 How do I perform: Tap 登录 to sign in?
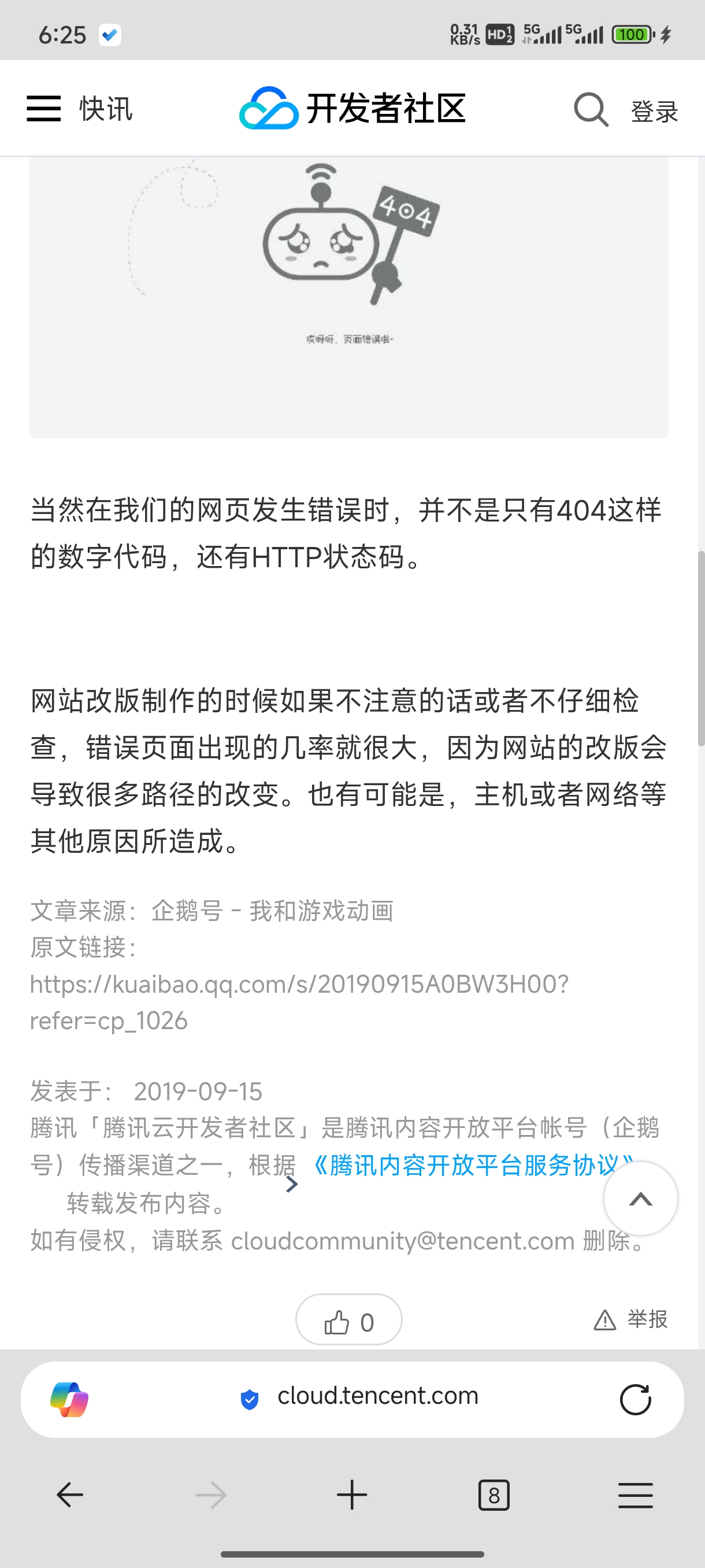pyautogui.click(x=654, y=112)
